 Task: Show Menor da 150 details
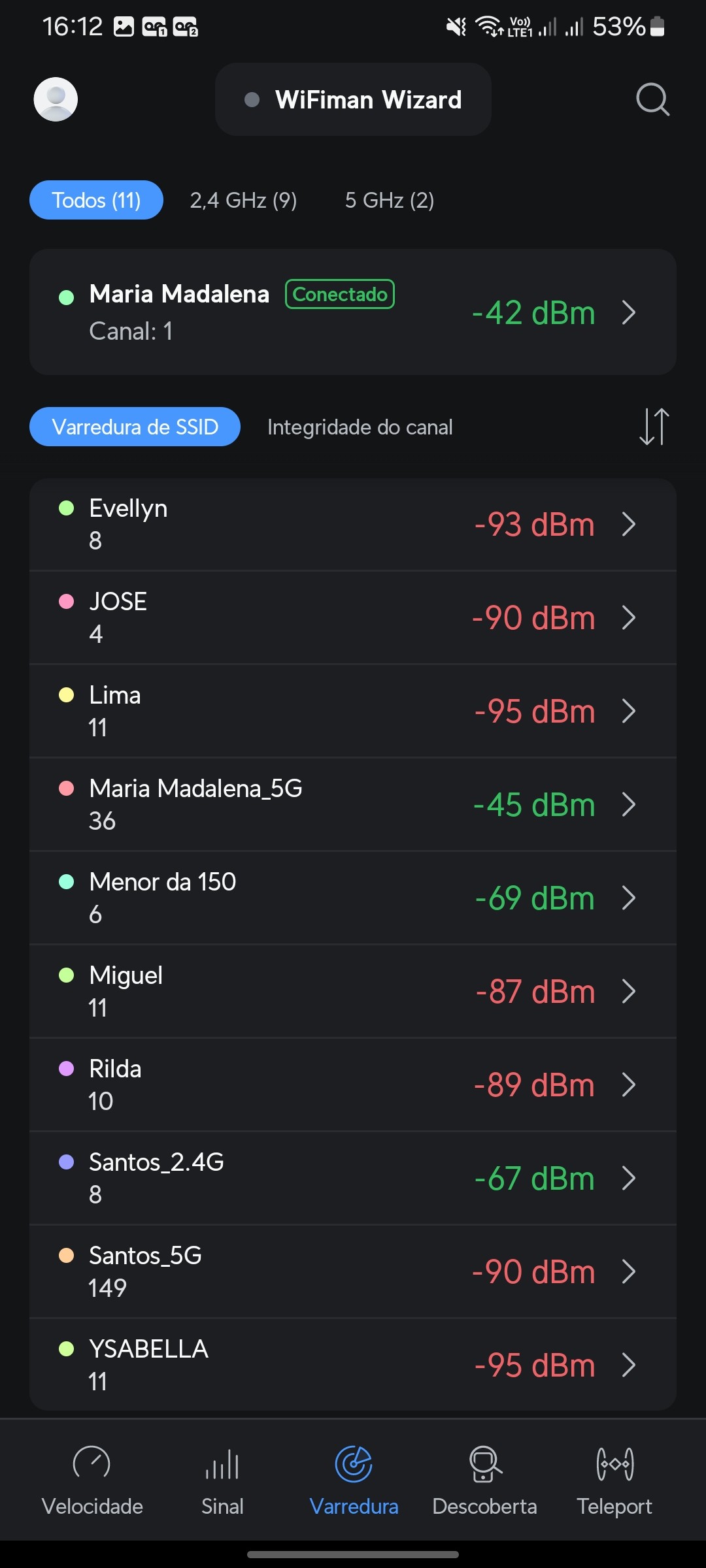(x=353, y=898)
